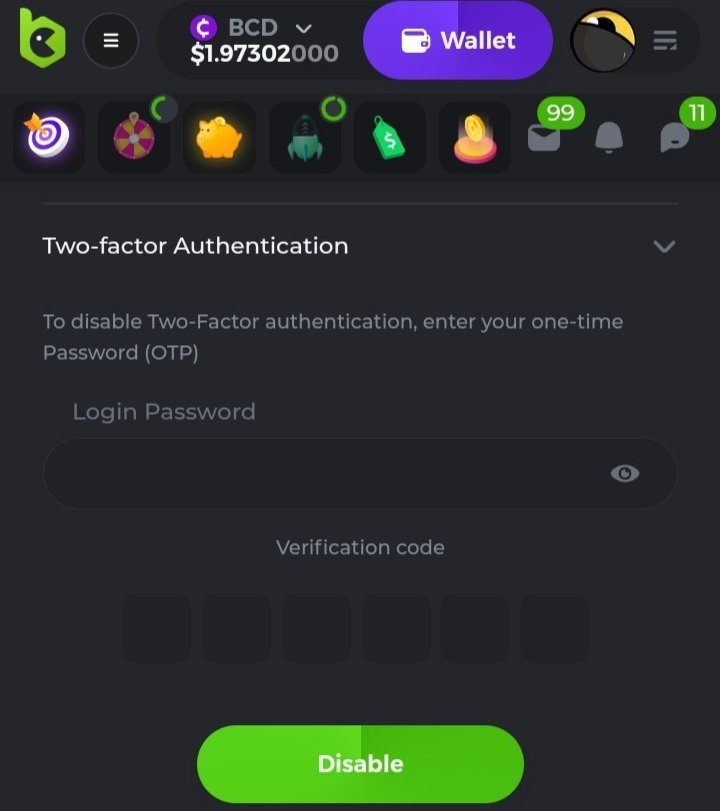This screenshot has width=720, height=811.
Task: Open the lucky spin wheel
Action: pyautogui.click(x=133, y=137)
